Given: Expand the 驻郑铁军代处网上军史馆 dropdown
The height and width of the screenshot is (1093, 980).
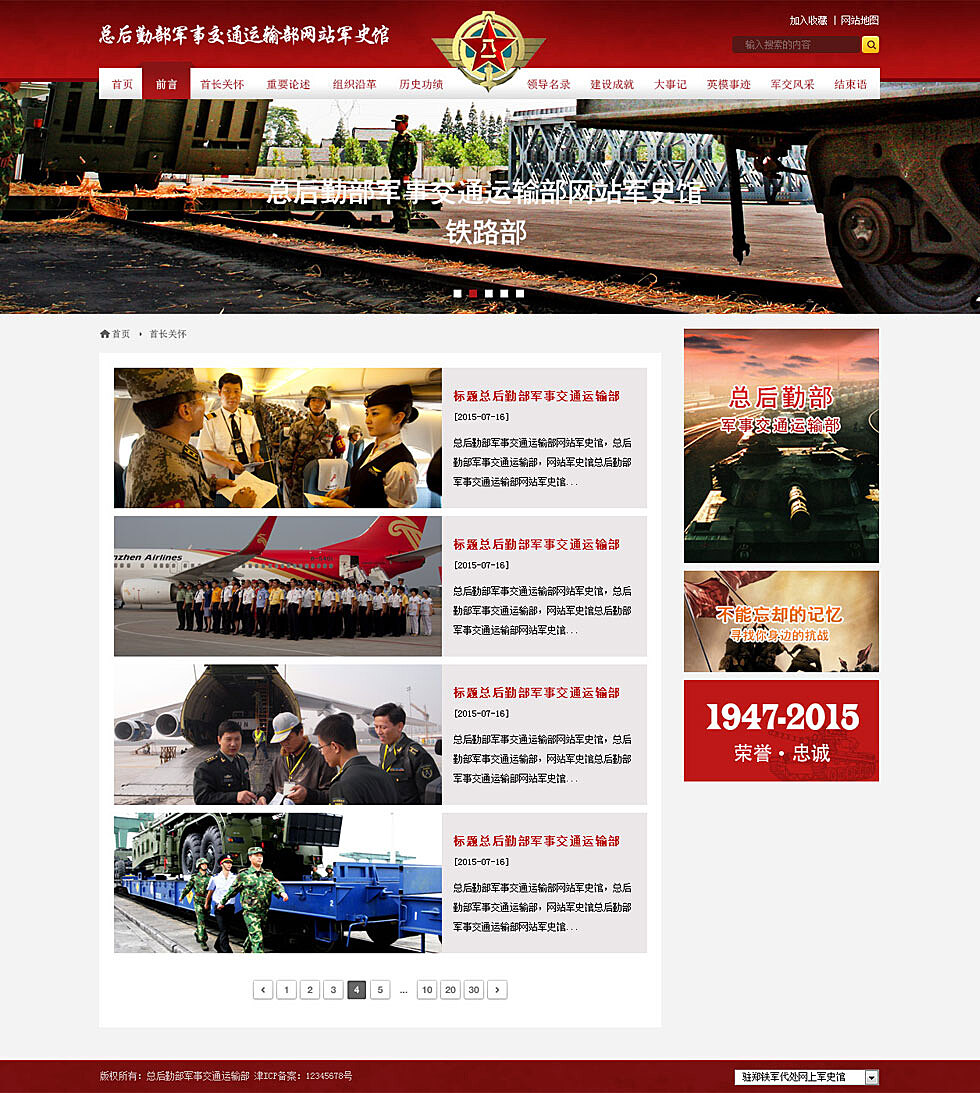Looking at the screenshot, I should [871, 1077].
